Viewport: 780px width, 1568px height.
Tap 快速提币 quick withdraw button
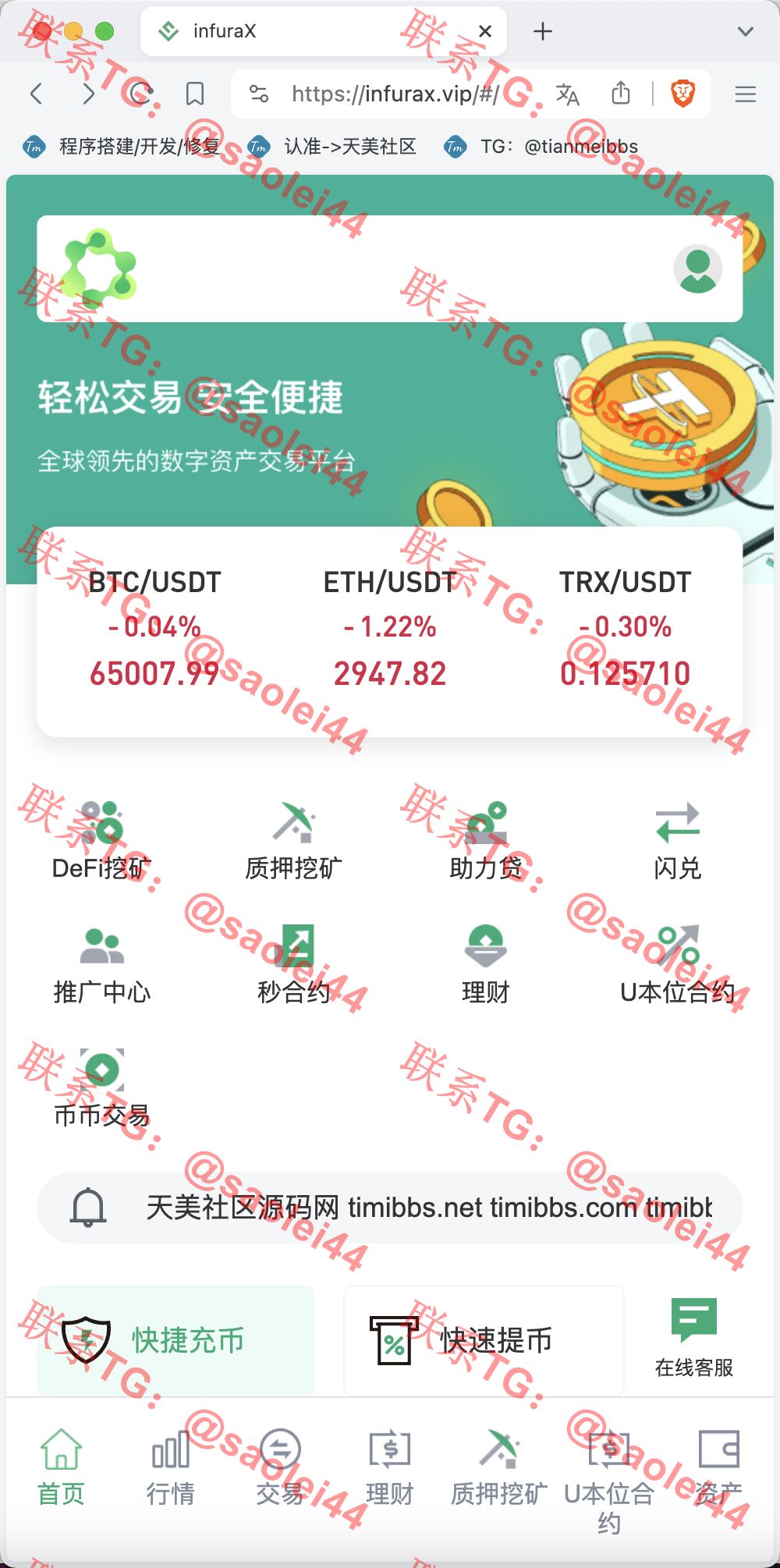point(484,1340)
